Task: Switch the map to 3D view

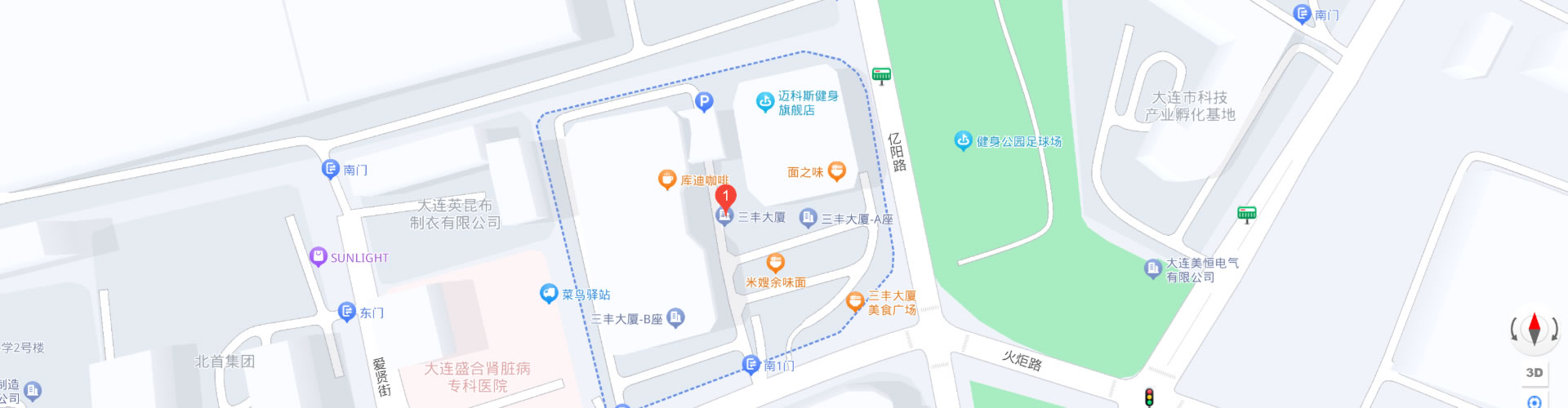Action: tap(1534, 373)
